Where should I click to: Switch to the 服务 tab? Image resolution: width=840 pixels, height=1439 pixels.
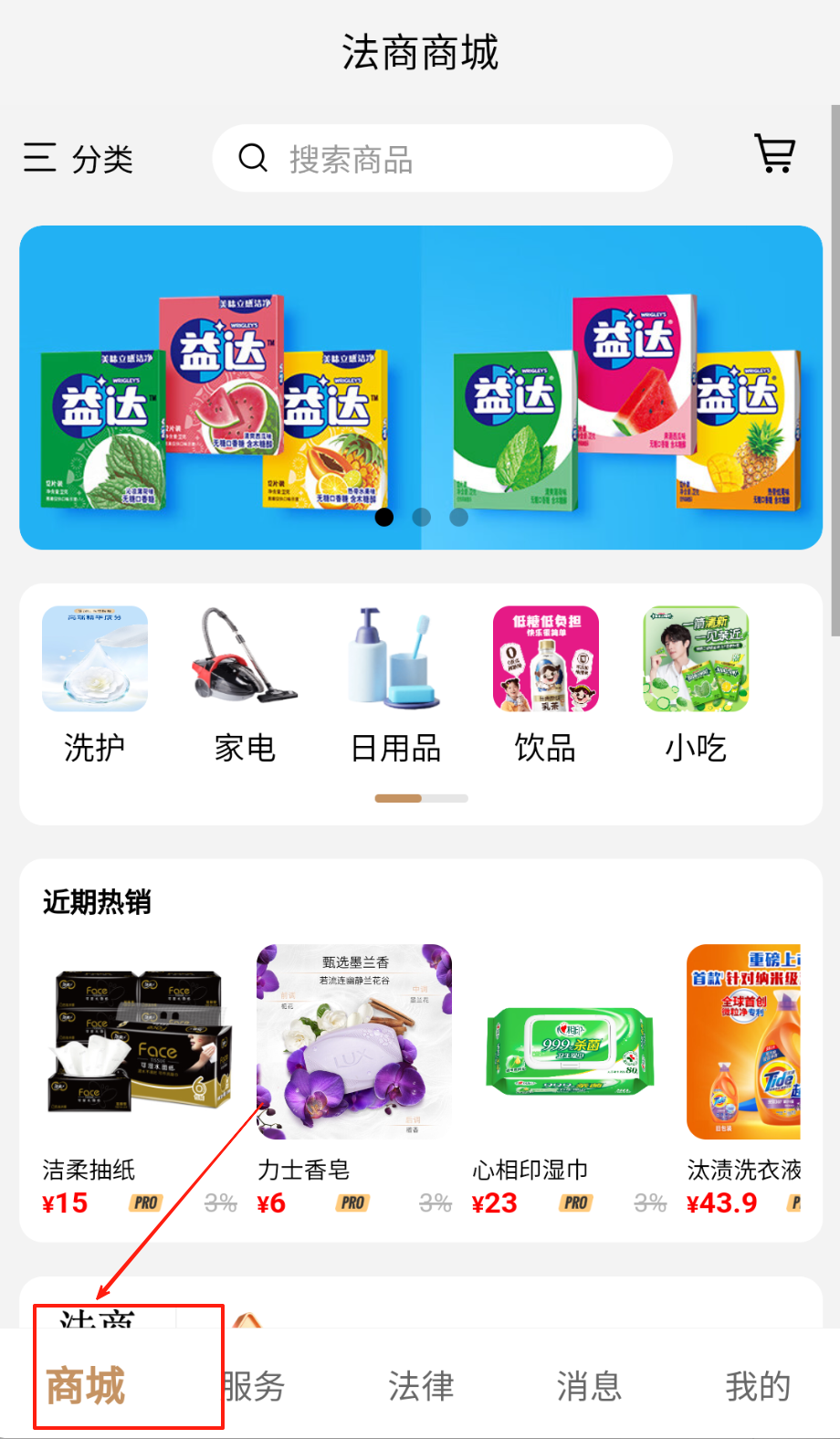tap(254, 1386)
